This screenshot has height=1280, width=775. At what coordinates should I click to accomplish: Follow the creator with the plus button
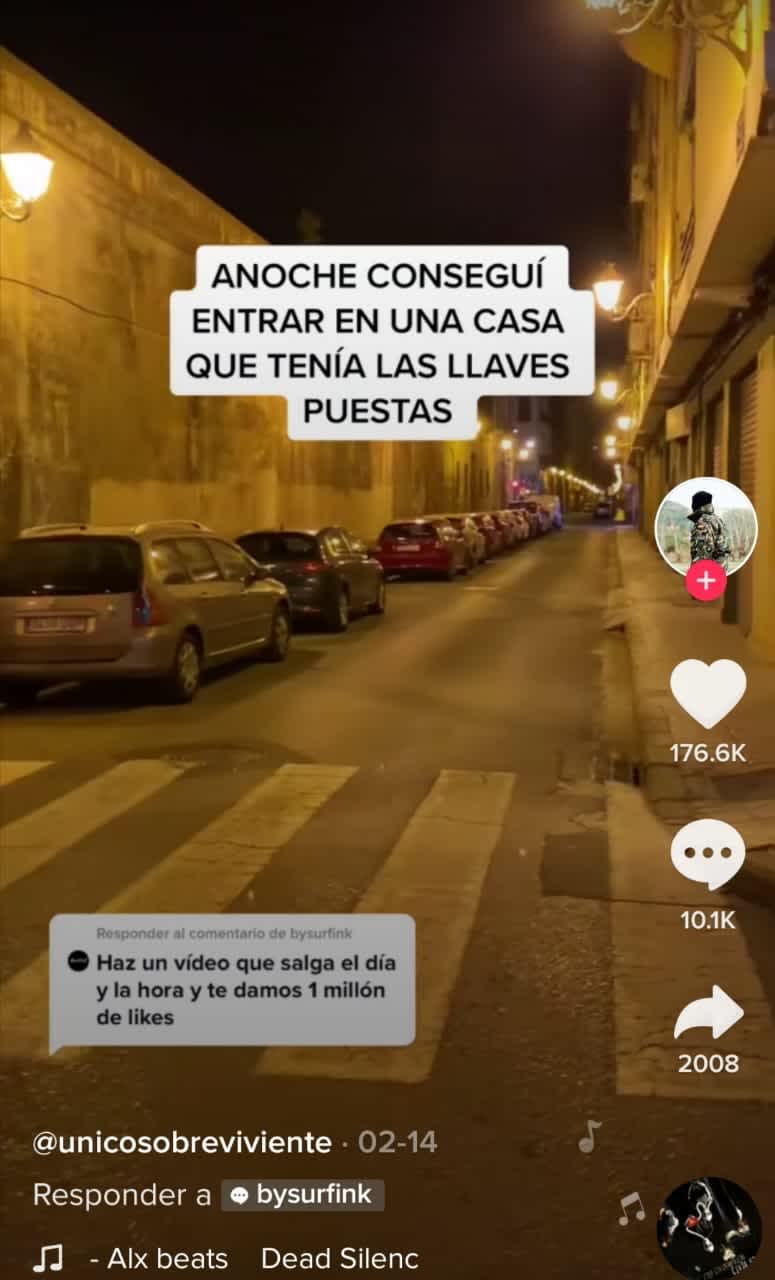706,581
